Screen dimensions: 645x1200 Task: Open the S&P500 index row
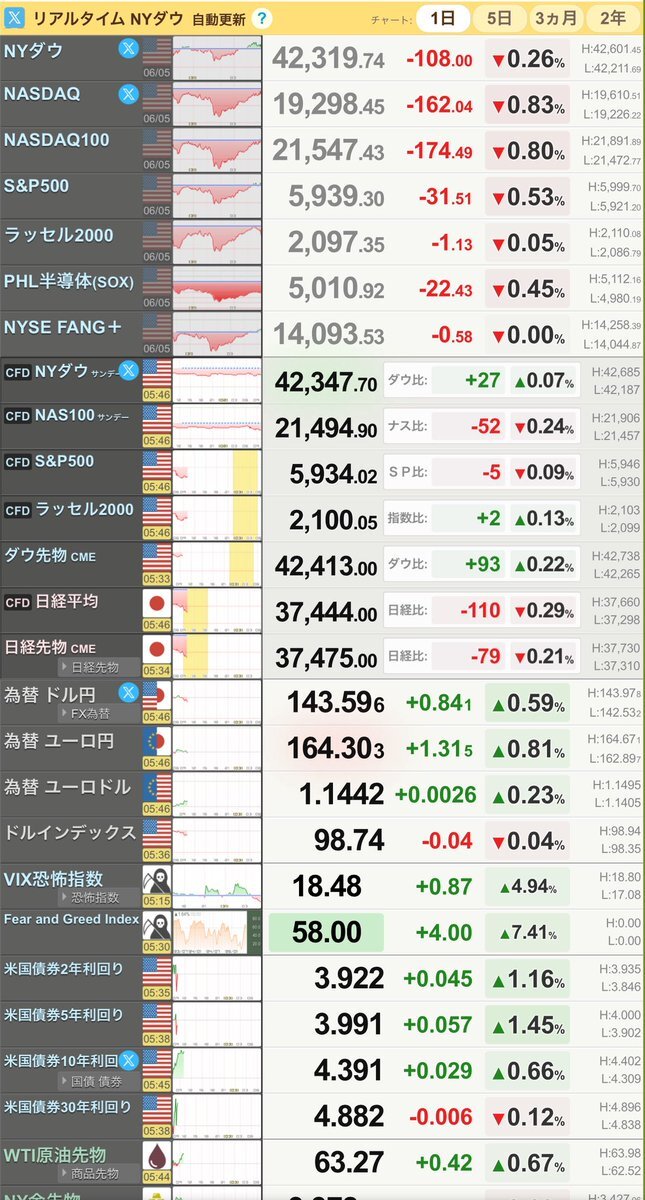[322, 195]
